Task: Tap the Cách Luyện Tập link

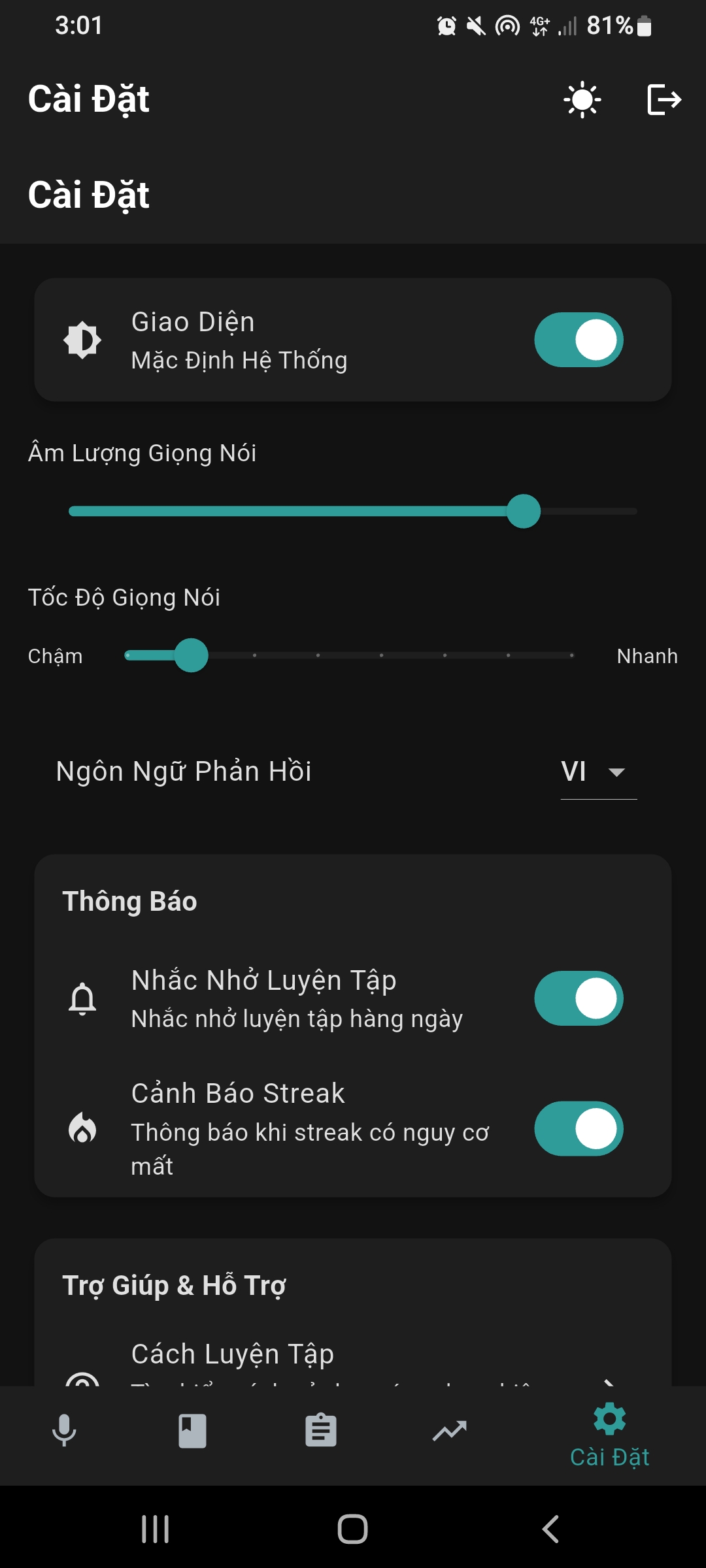Action: pyautogui.click(x=232, y=1354)
